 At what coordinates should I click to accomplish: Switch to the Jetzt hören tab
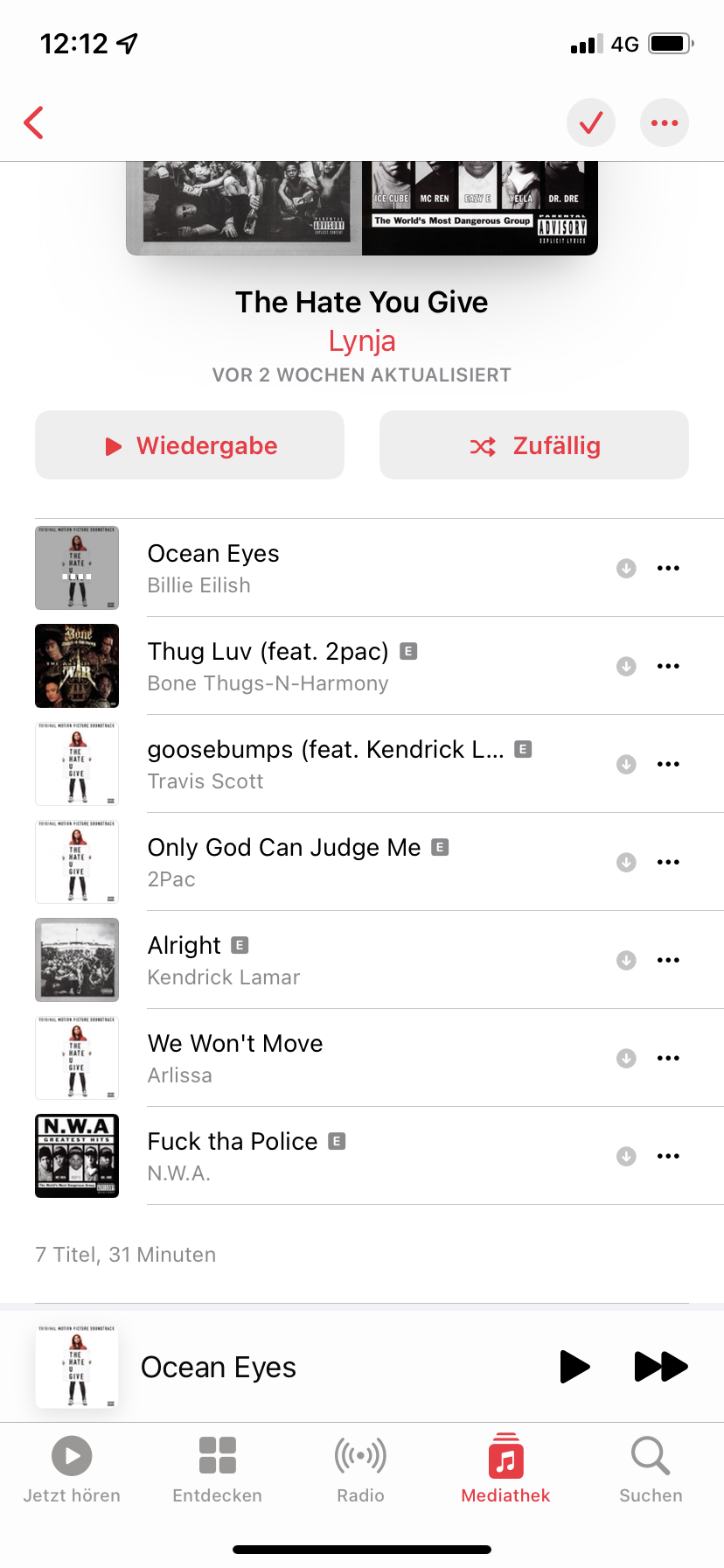point(72,1470)
